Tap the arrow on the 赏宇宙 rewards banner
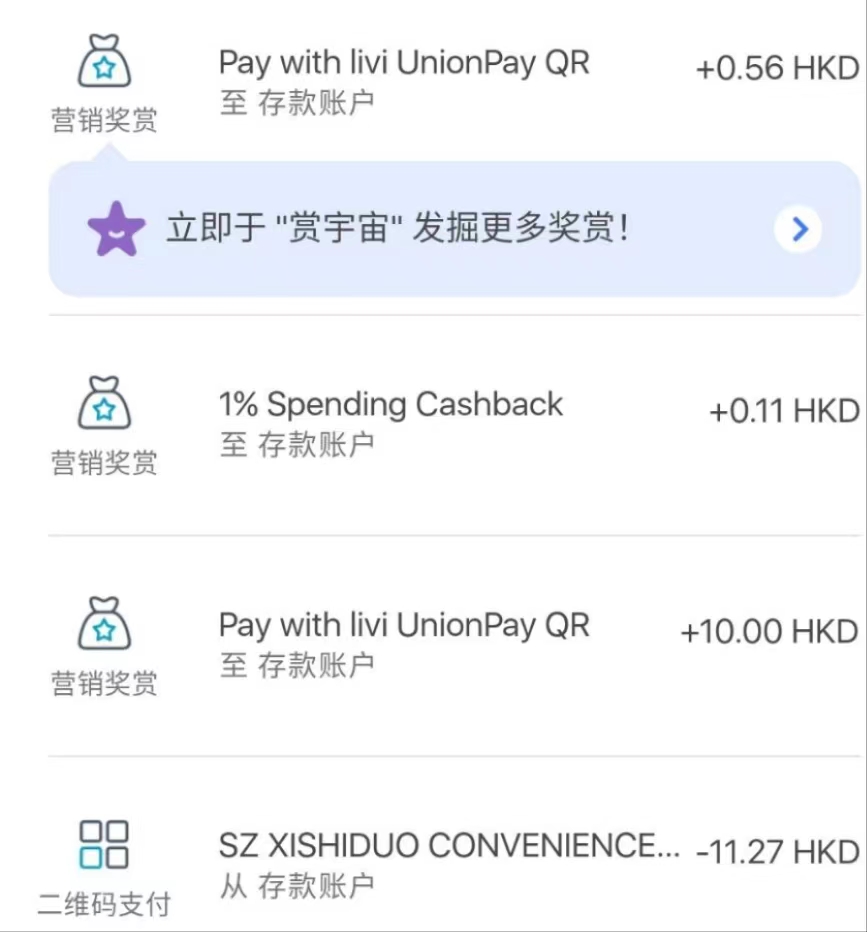The width and height of the screenshot is (867, 932). click(798, 229)
